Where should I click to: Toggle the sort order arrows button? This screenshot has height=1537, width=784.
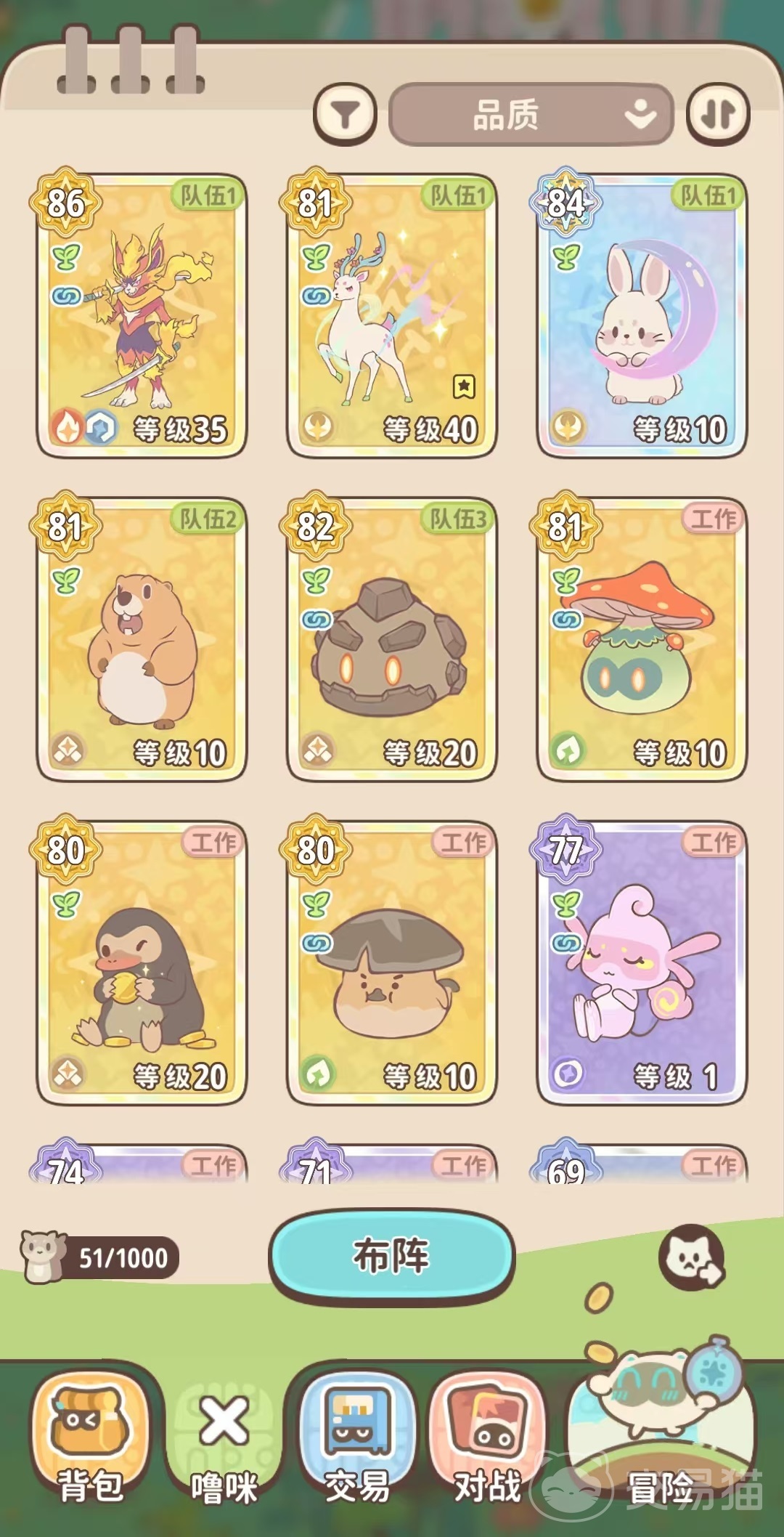(718, 114)
